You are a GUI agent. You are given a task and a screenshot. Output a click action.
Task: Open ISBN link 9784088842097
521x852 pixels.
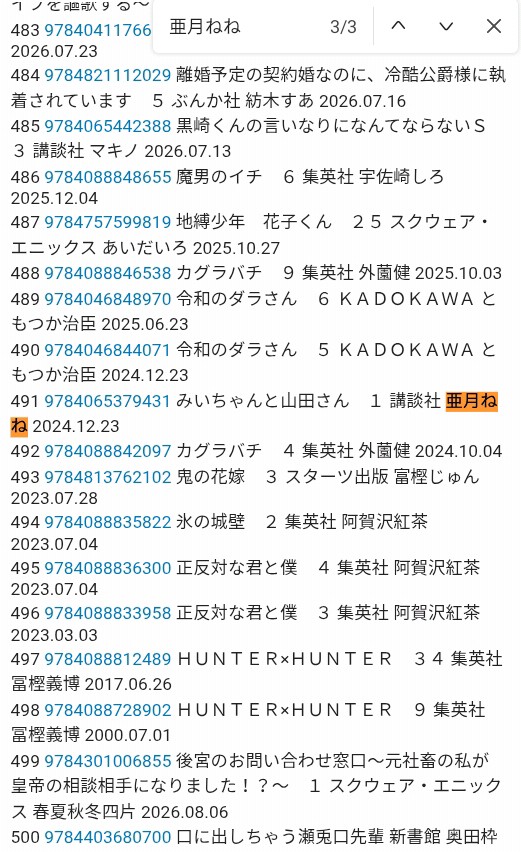pos(108,452)
